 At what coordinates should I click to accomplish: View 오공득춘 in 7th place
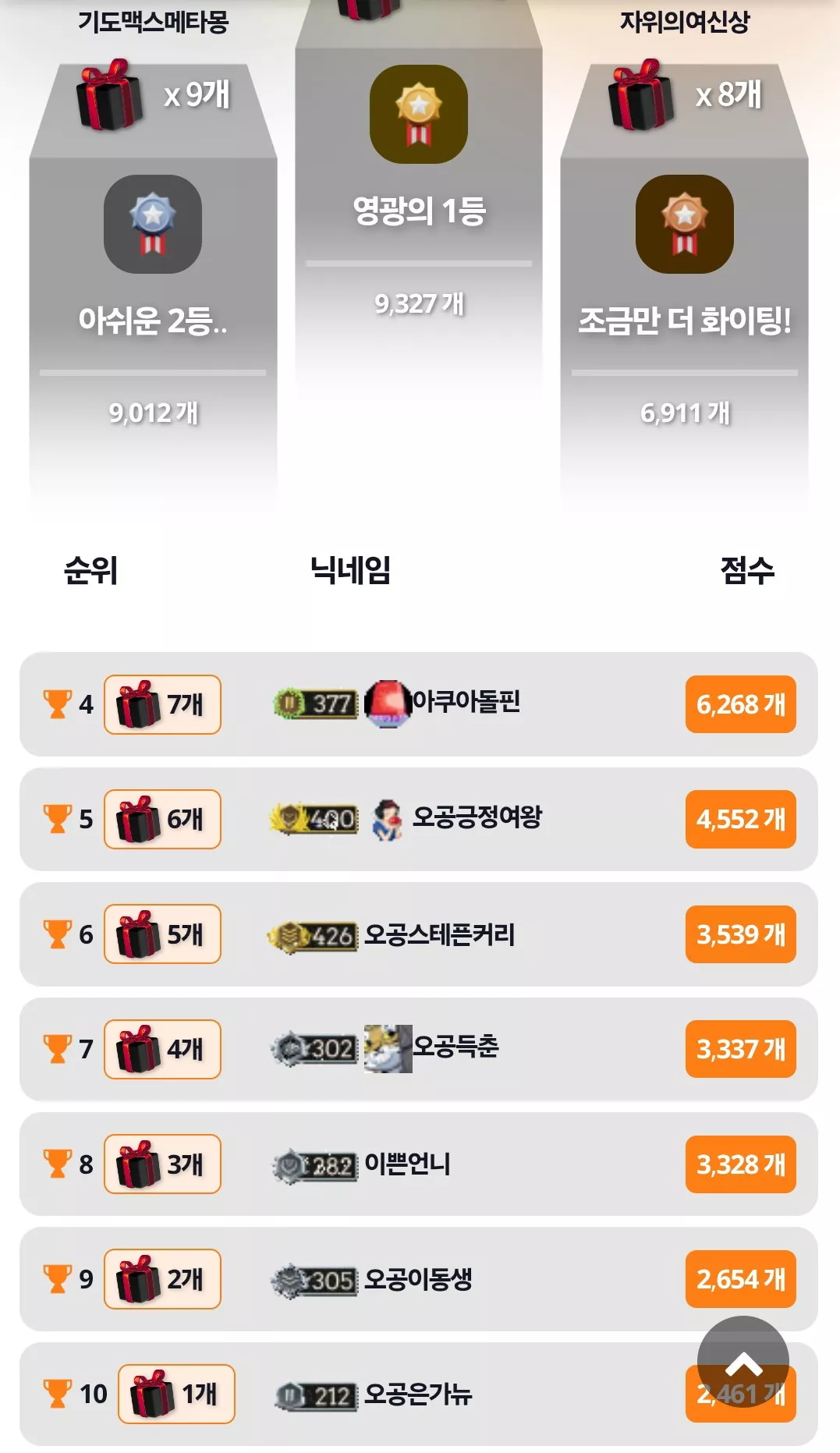419,1049
